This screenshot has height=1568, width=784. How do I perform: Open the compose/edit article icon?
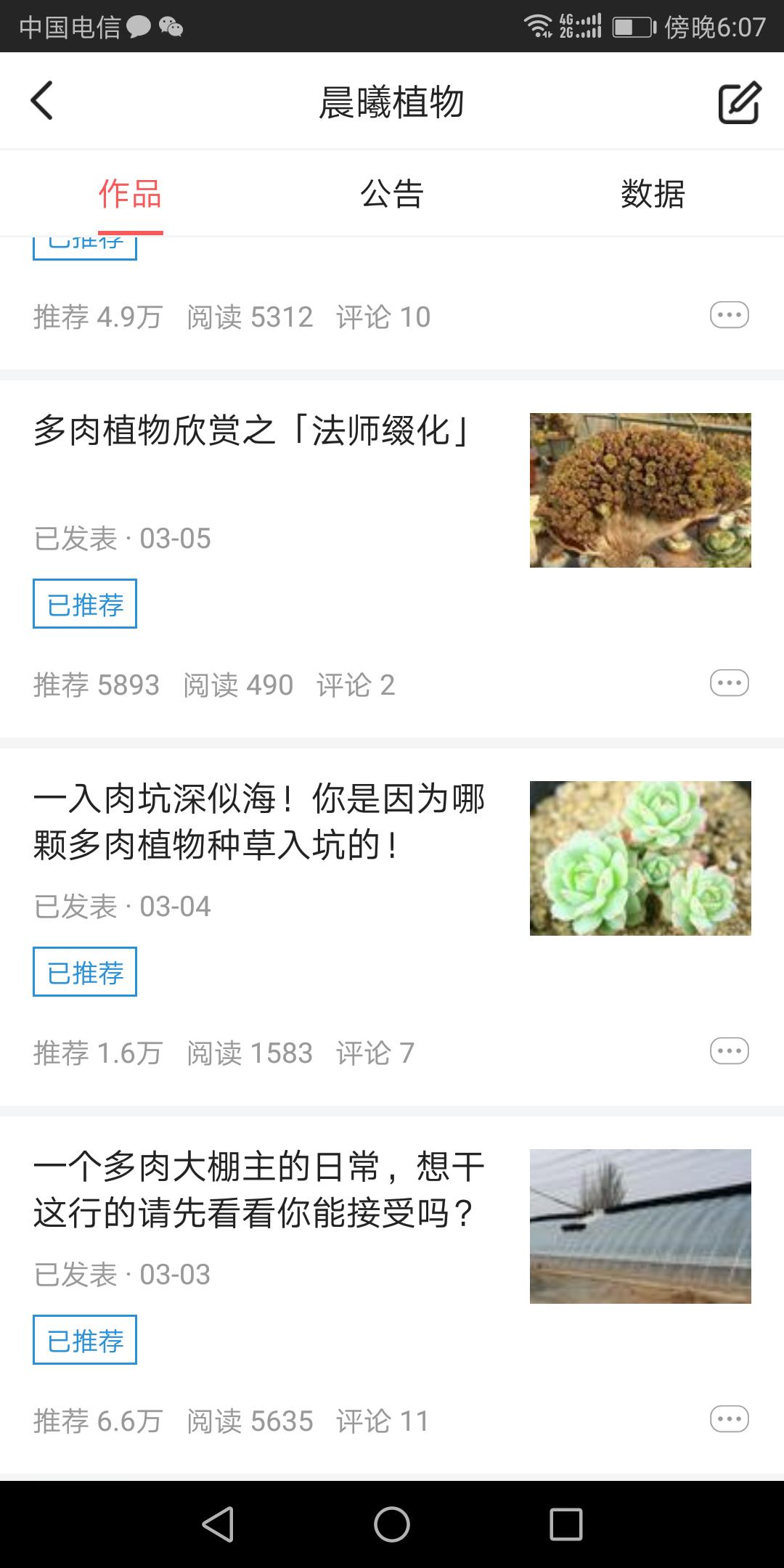coord(738,101)
